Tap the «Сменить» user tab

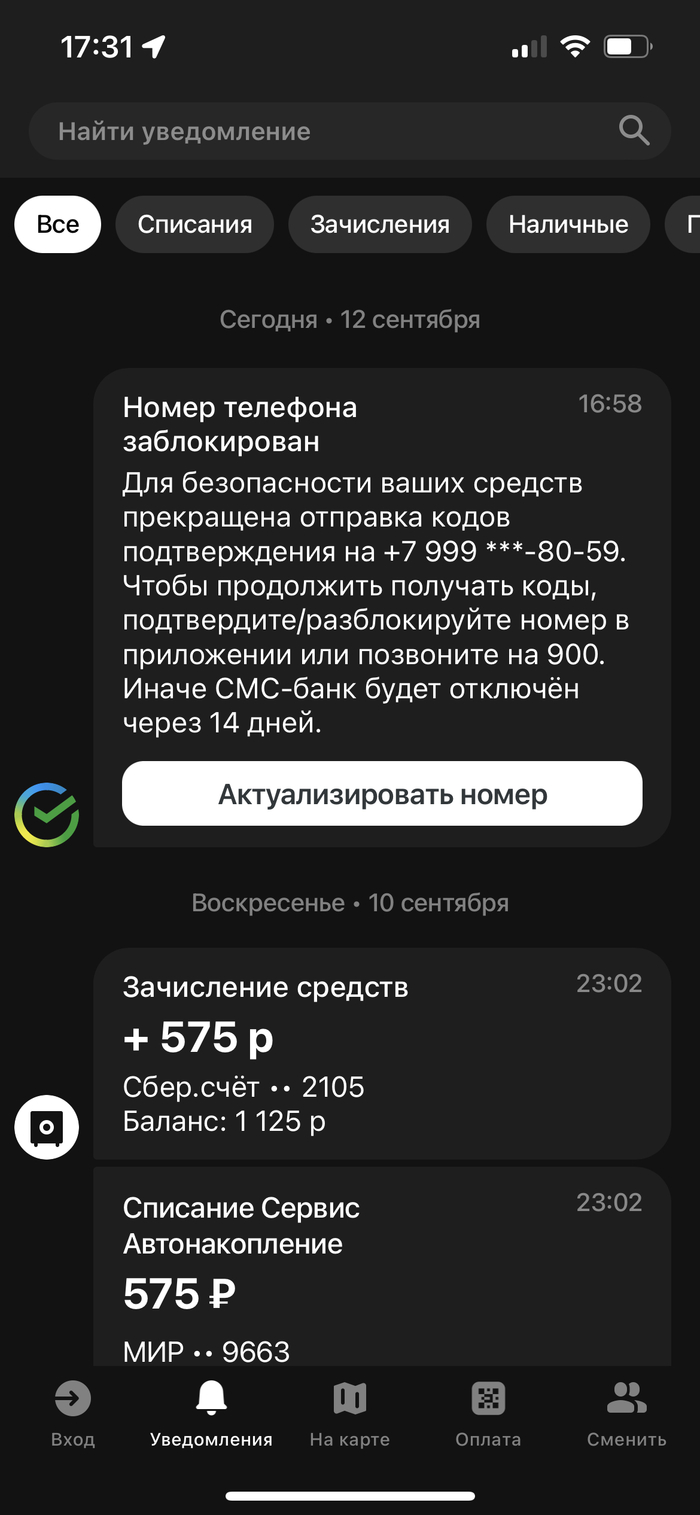click(x=626, y=1414)
